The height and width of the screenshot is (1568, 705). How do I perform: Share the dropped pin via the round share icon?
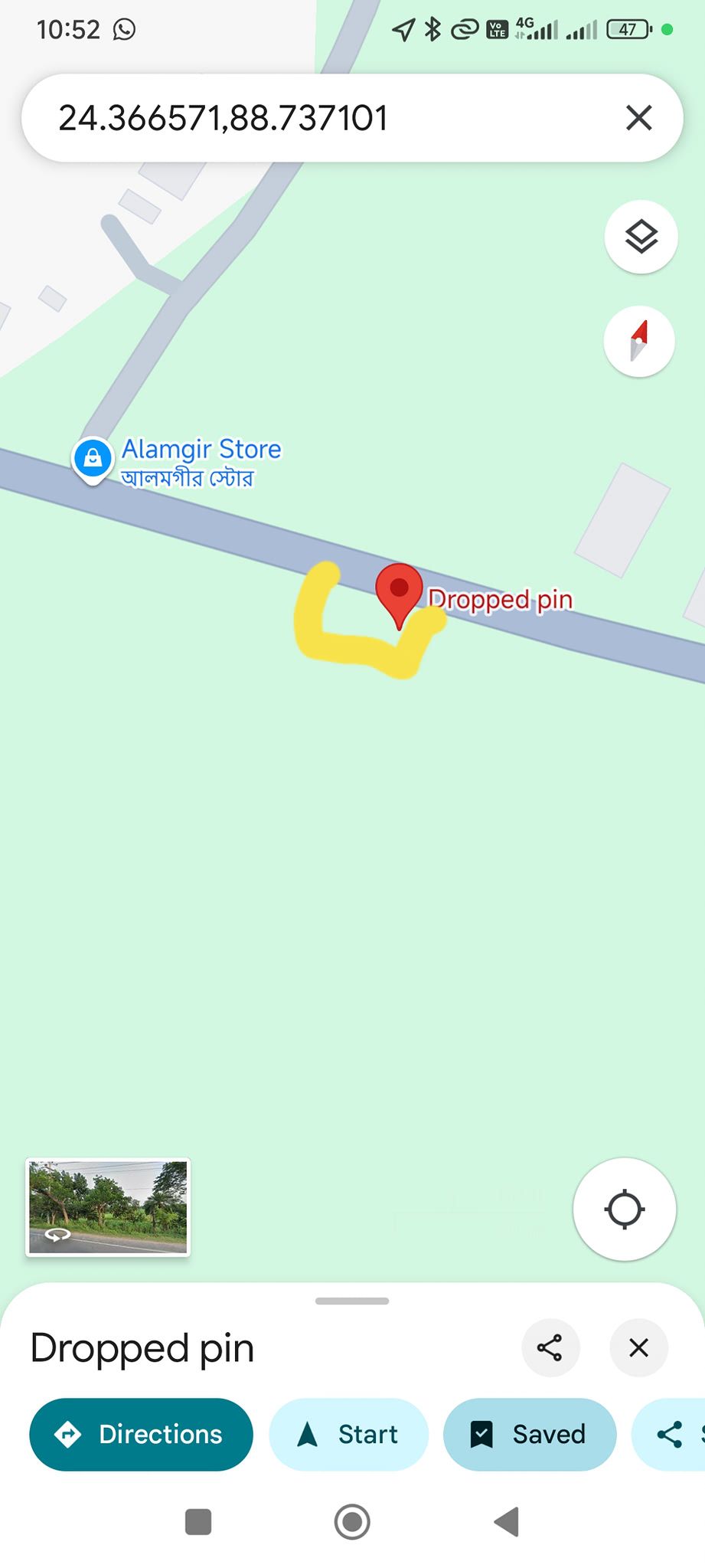(x=550, y=1347)
